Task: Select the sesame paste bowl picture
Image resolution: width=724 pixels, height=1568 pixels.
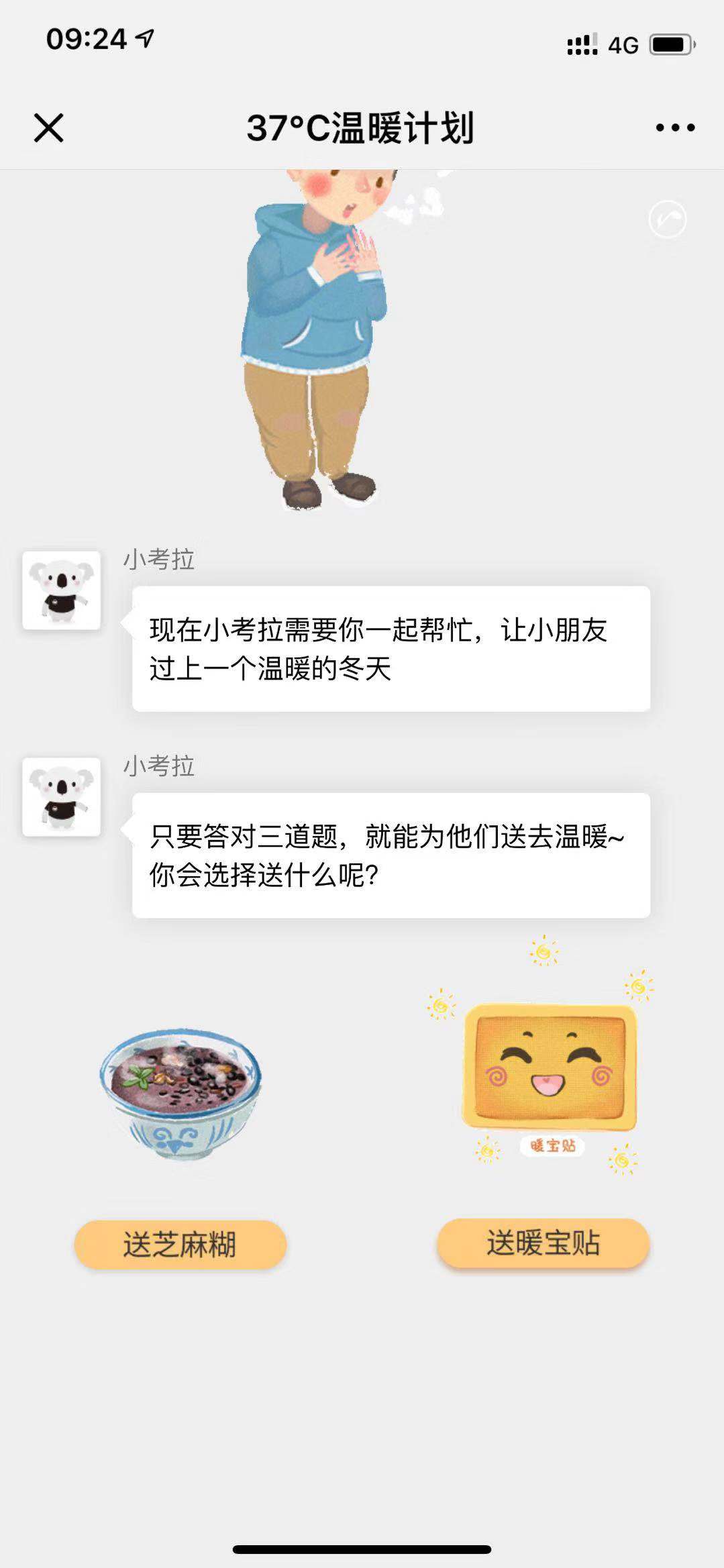Action: tap(180, 1094)
